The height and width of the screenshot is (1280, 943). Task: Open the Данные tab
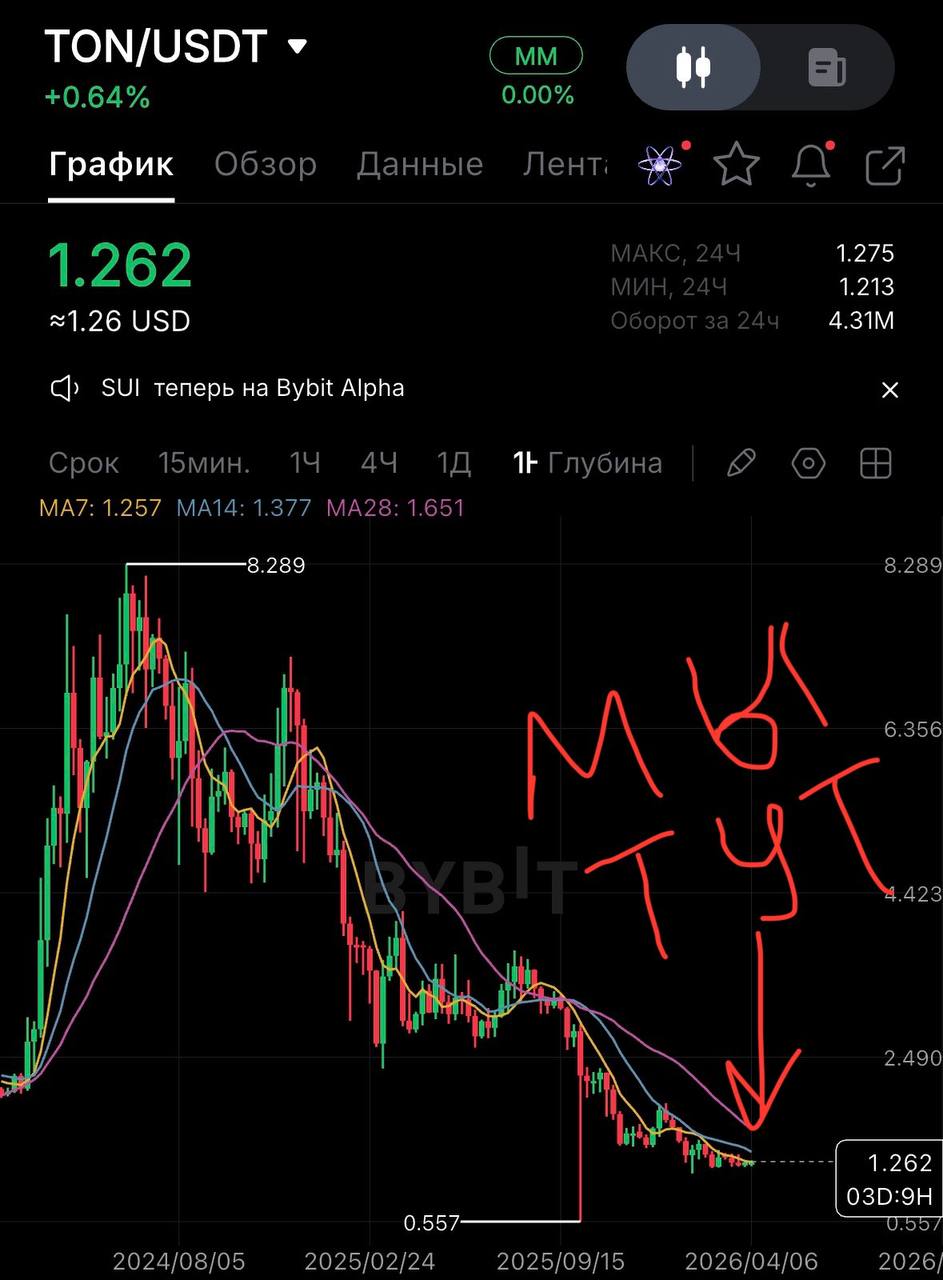point(419,164)
